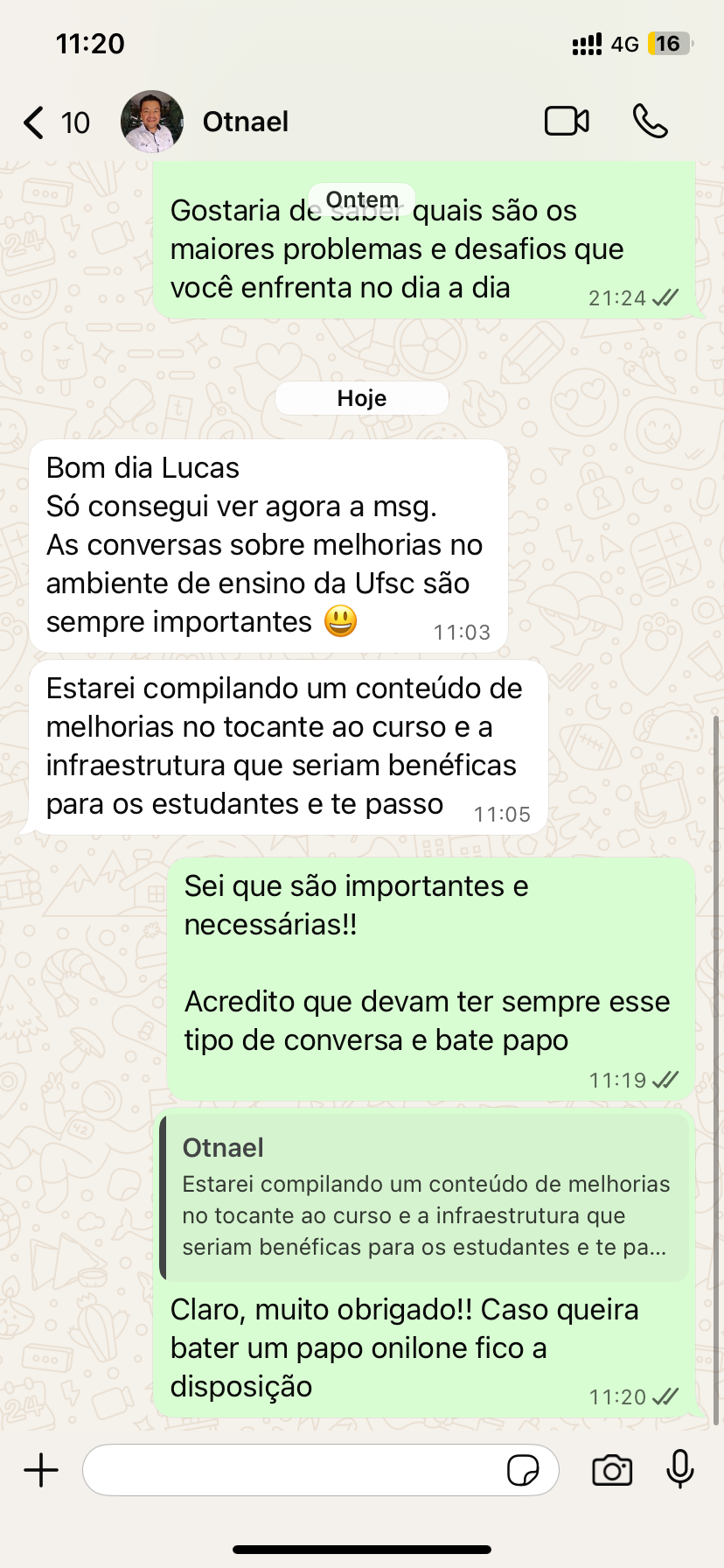
Task: Open Otnael's contact info
Action: pyautogui.click(x=245, y=122)
